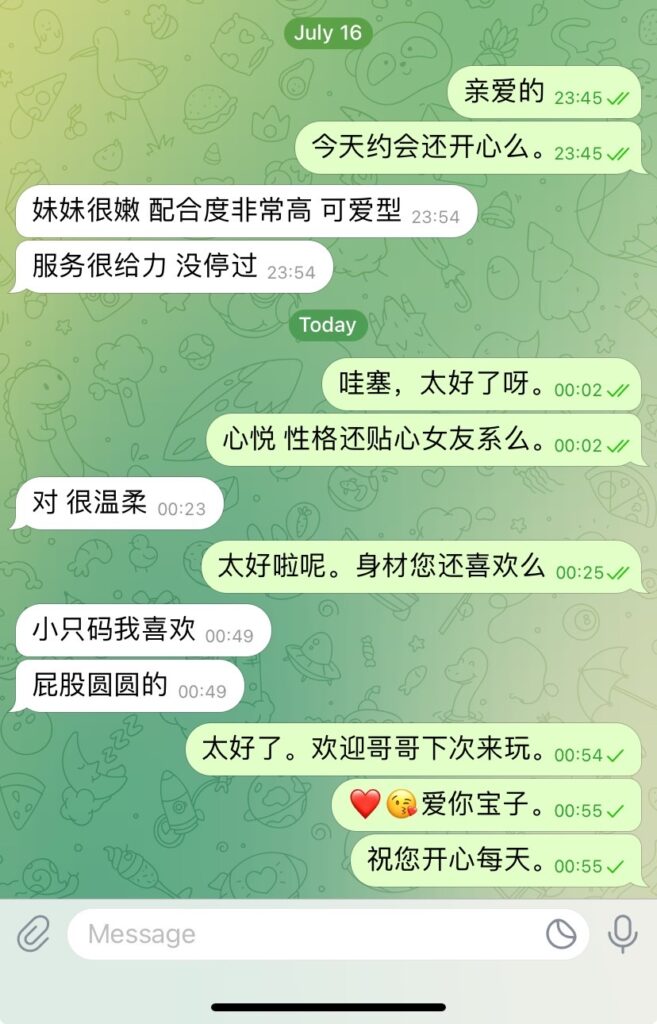Focus the Message input field
Screen dimensions: 657x1024
click(x=300, y=934)
